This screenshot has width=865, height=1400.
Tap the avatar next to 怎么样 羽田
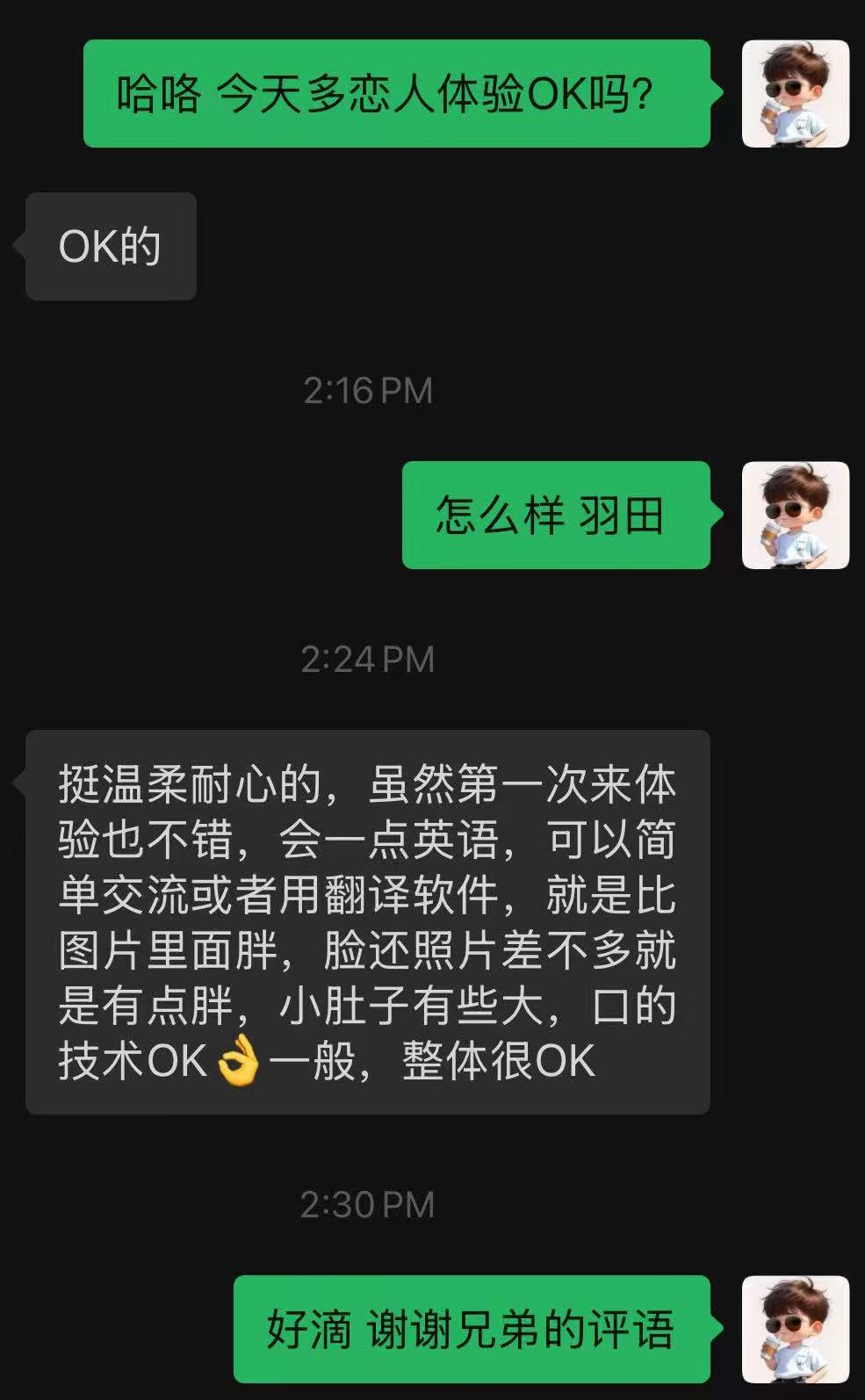(795, 516)
